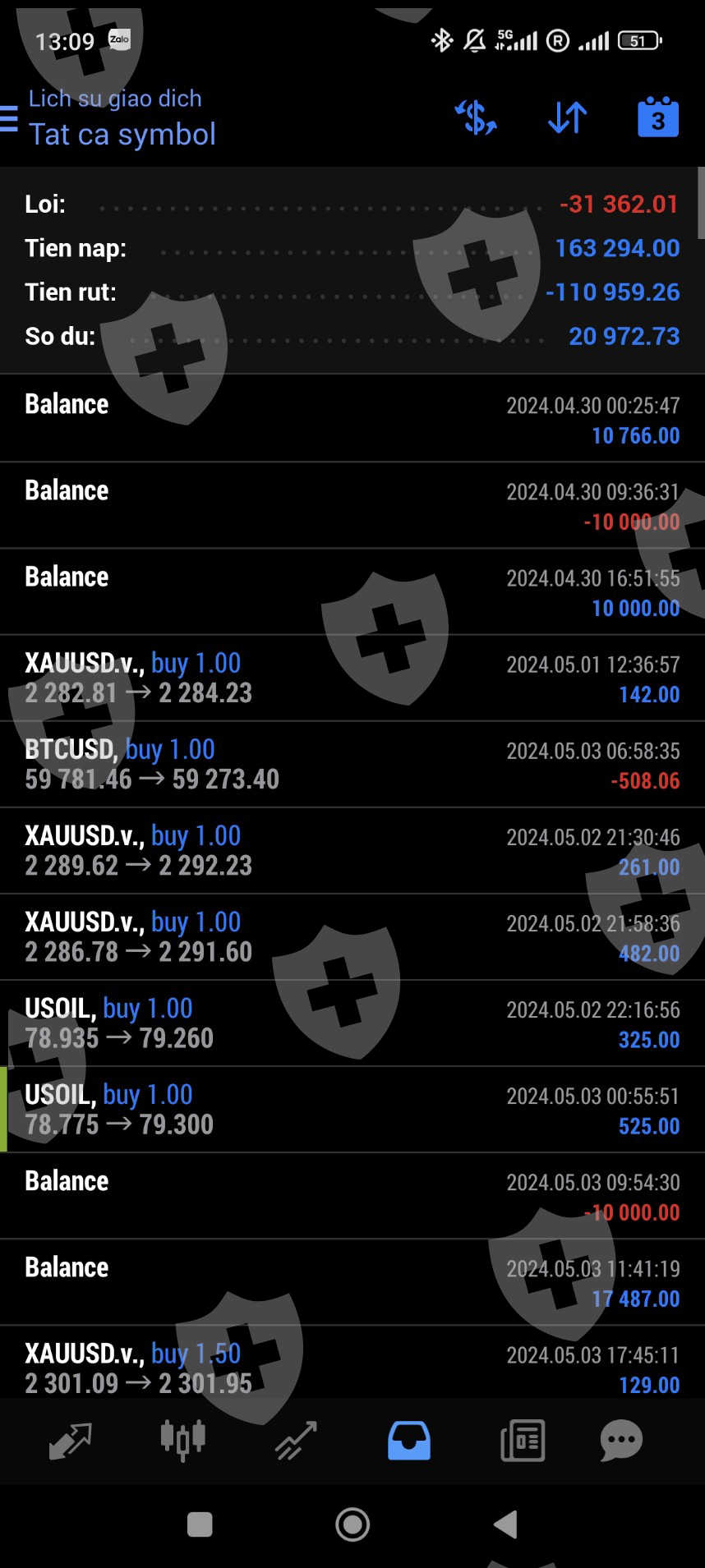Select the History tab

click(x=408, y=1440)
